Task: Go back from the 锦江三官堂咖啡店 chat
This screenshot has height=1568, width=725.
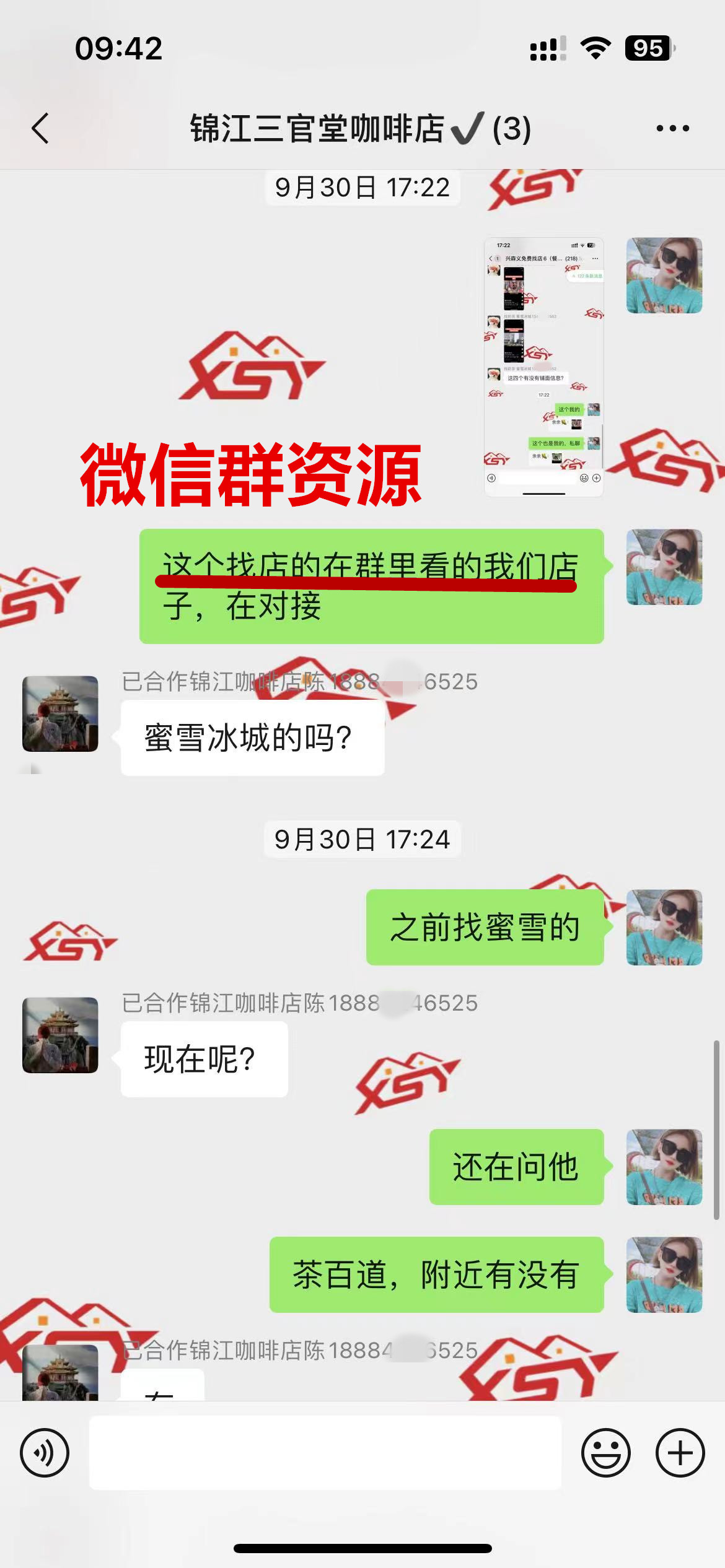Action: pos(41,129)
